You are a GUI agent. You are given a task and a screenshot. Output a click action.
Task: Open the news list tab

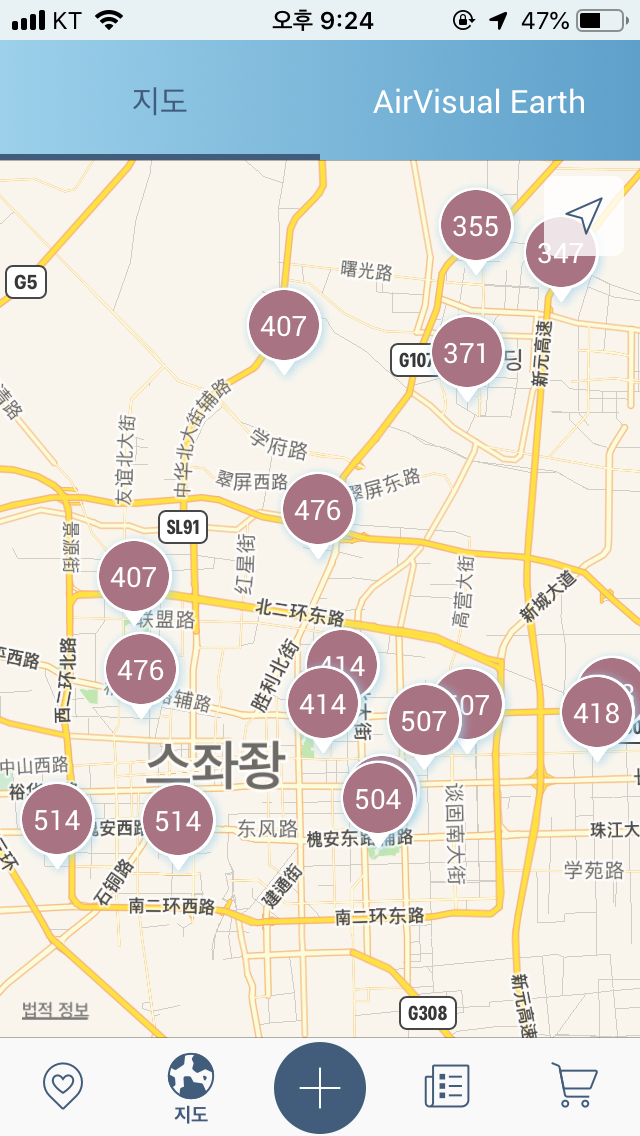point(446,1085)
